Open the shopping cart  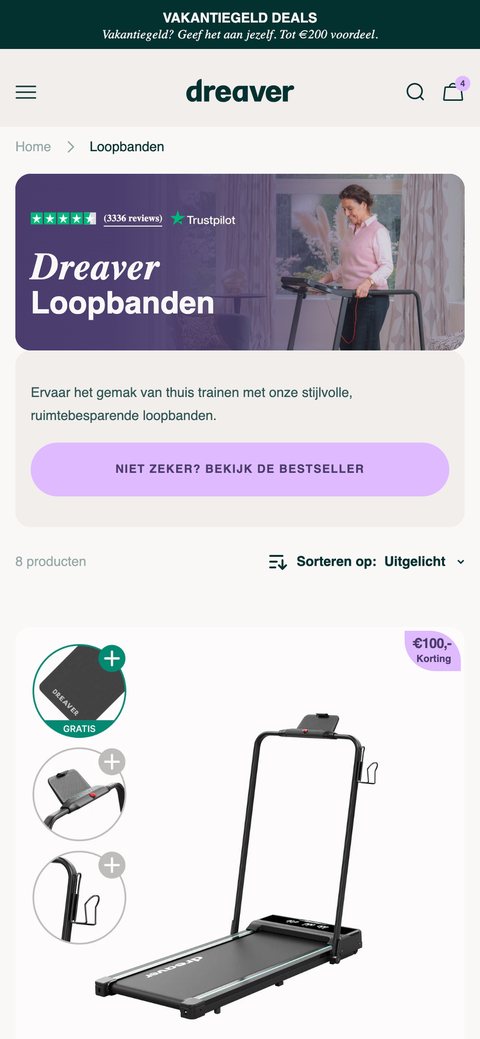pos(454,90)
